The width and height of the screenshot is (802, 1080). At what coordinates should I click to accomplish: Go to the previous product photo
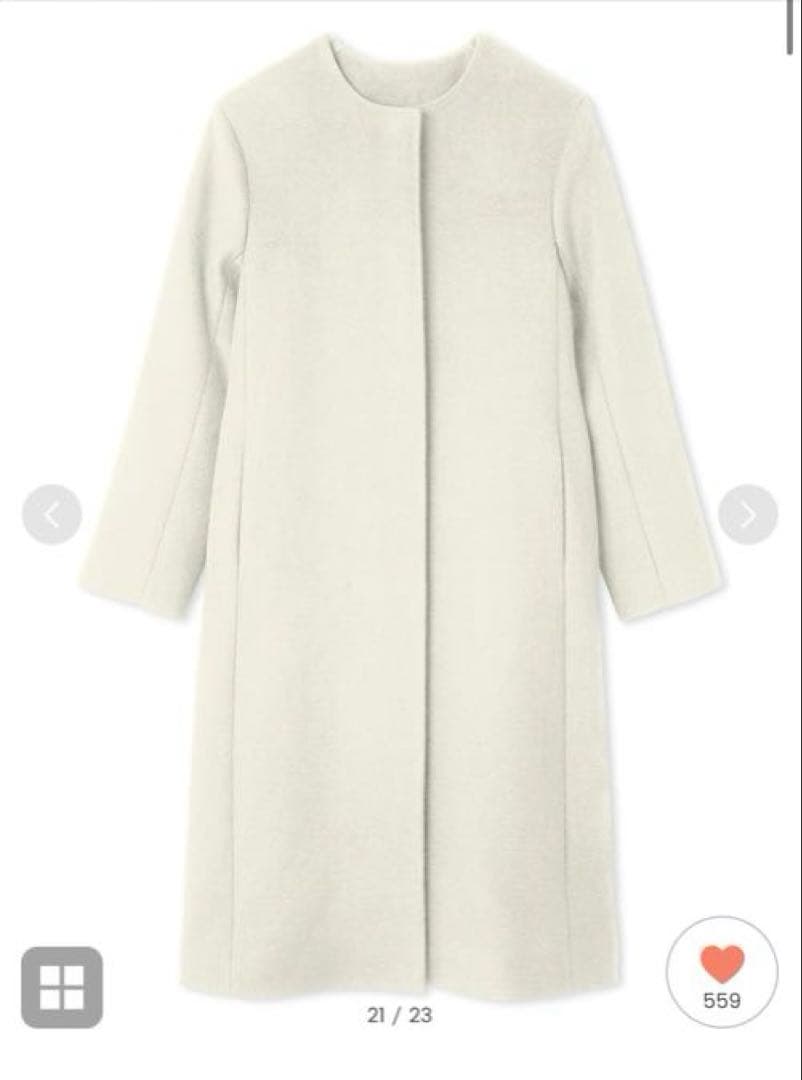(x=51, y=515)
